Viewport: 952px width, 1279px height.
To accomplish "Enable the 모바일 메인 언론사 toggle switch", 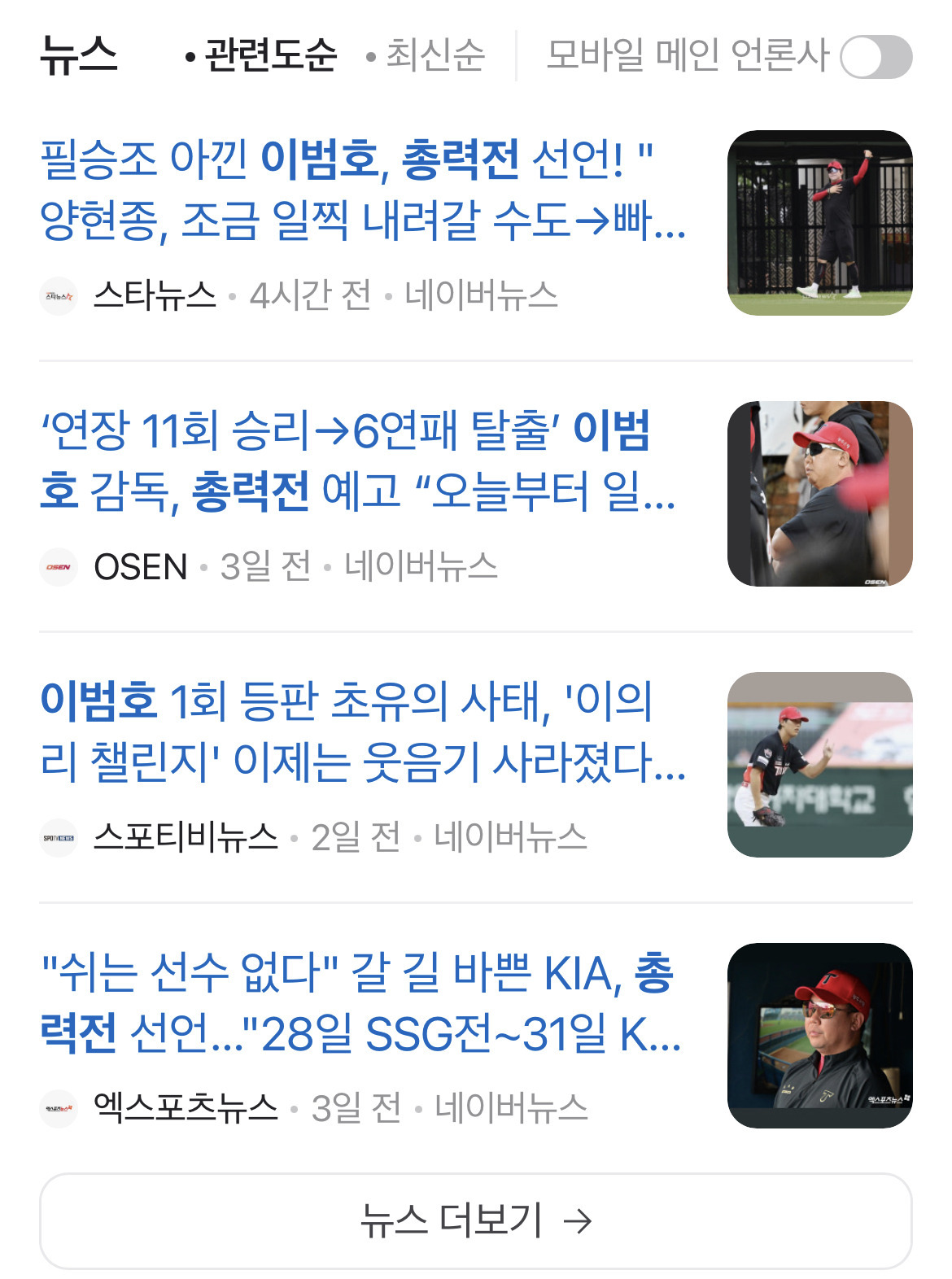I will (876, 57).
